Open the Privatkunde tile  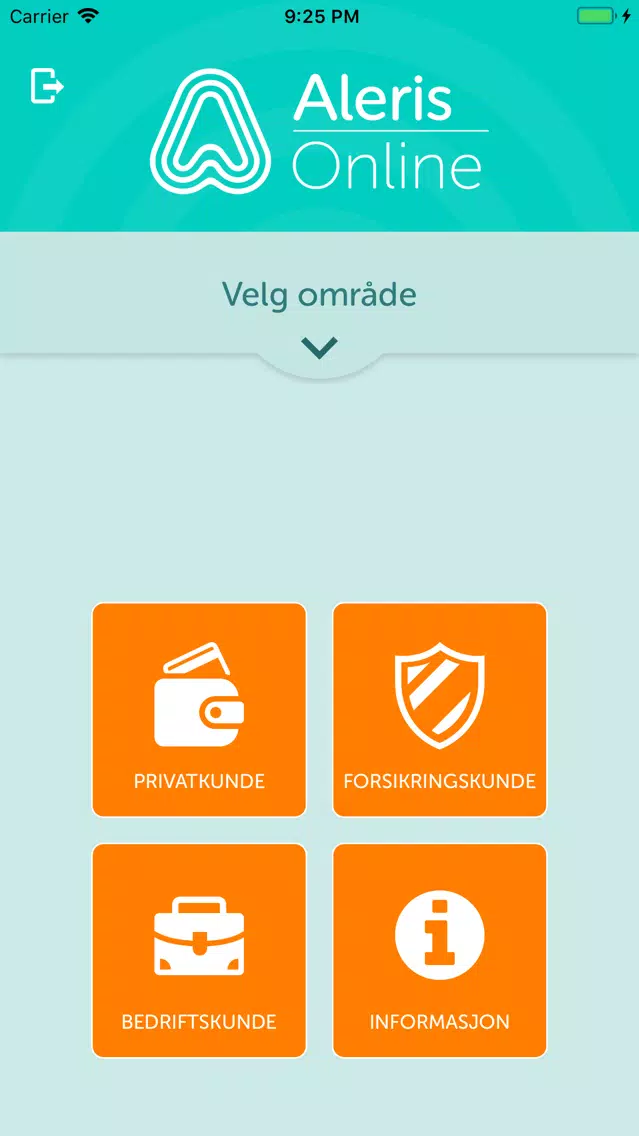pyautogui.click(x=199, y=710)
